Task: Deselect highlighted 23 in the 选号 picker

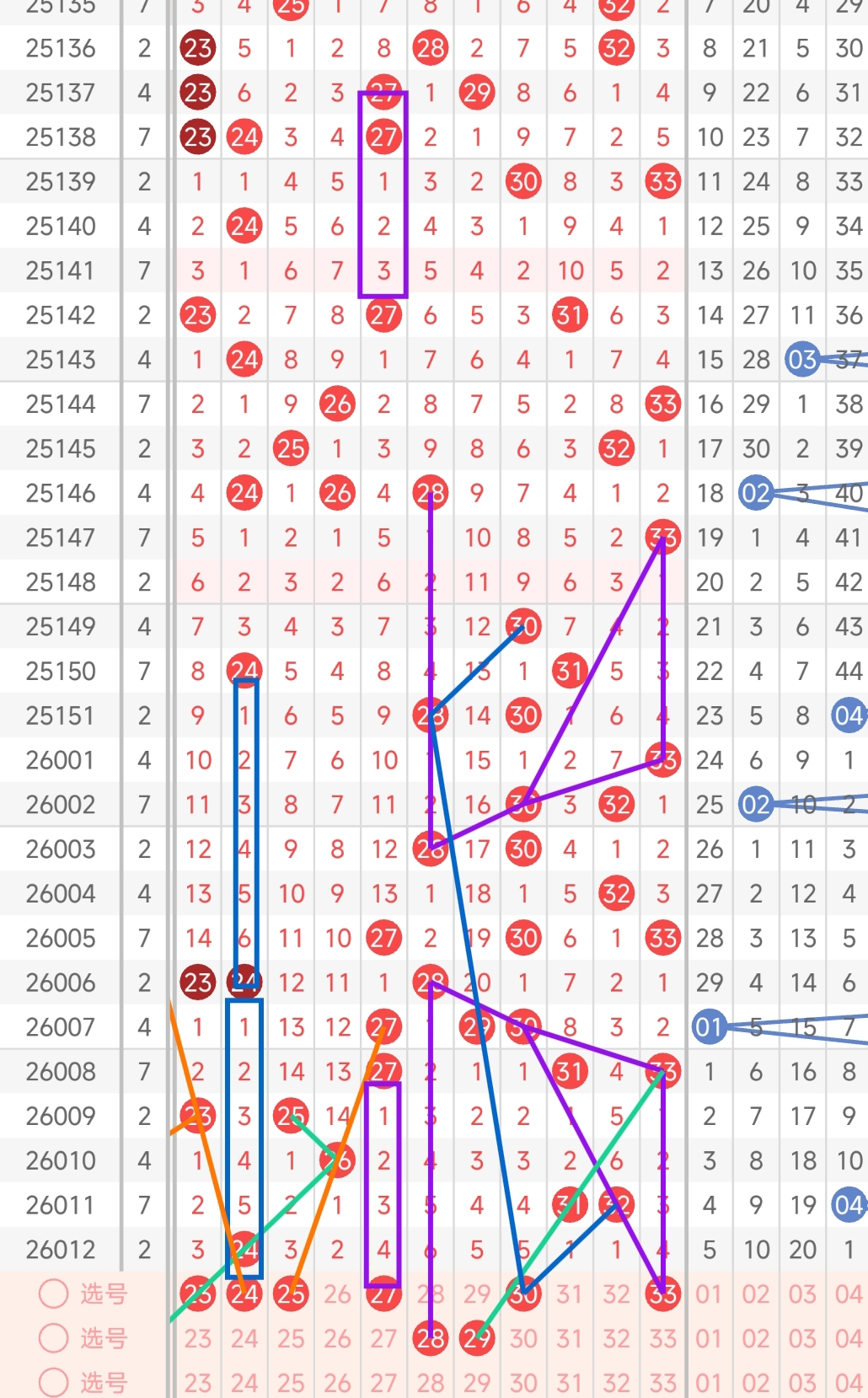Action: click(198, 1294)
